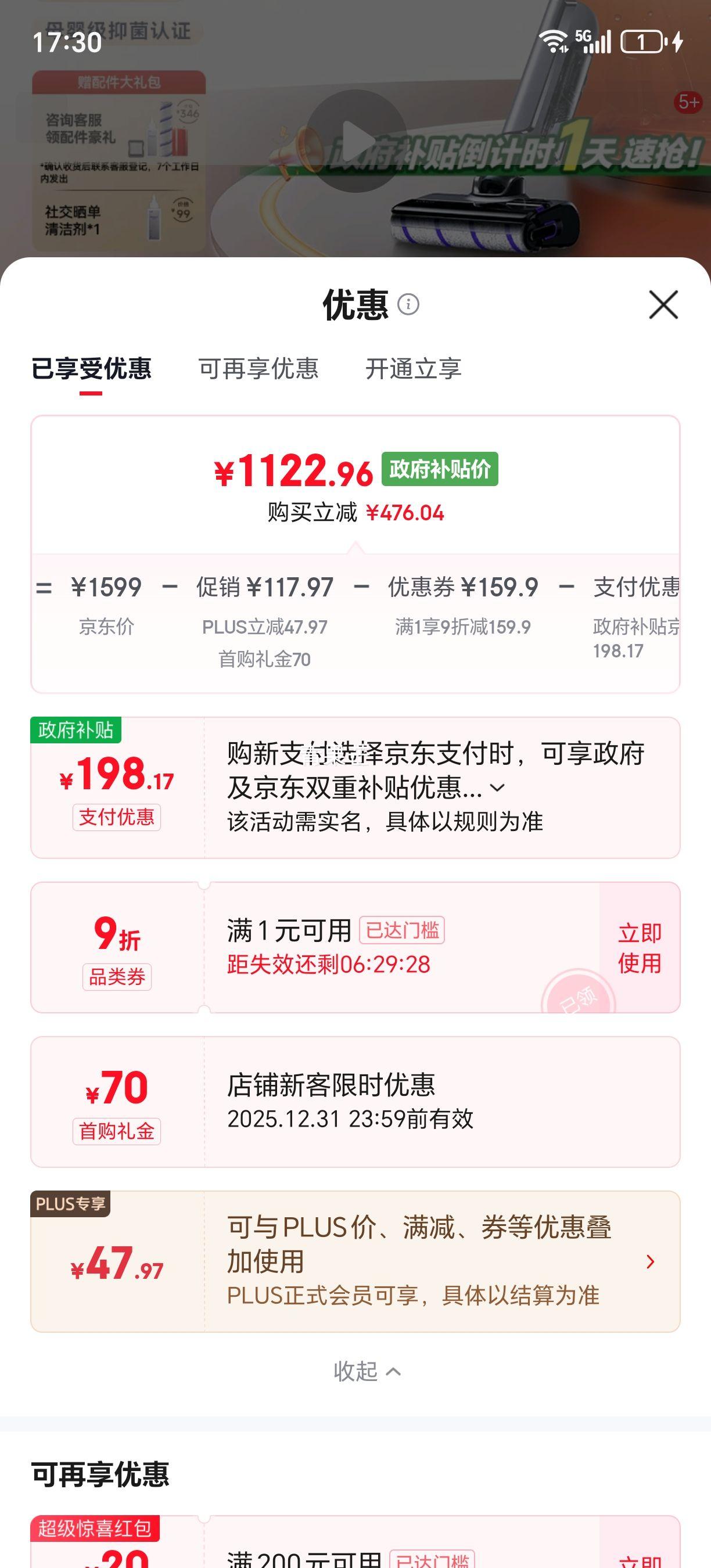Screen dimensions: 711x1568
Task: Tap the ¥70 首购礼金 badge
Action: (x=116, y=1107)
